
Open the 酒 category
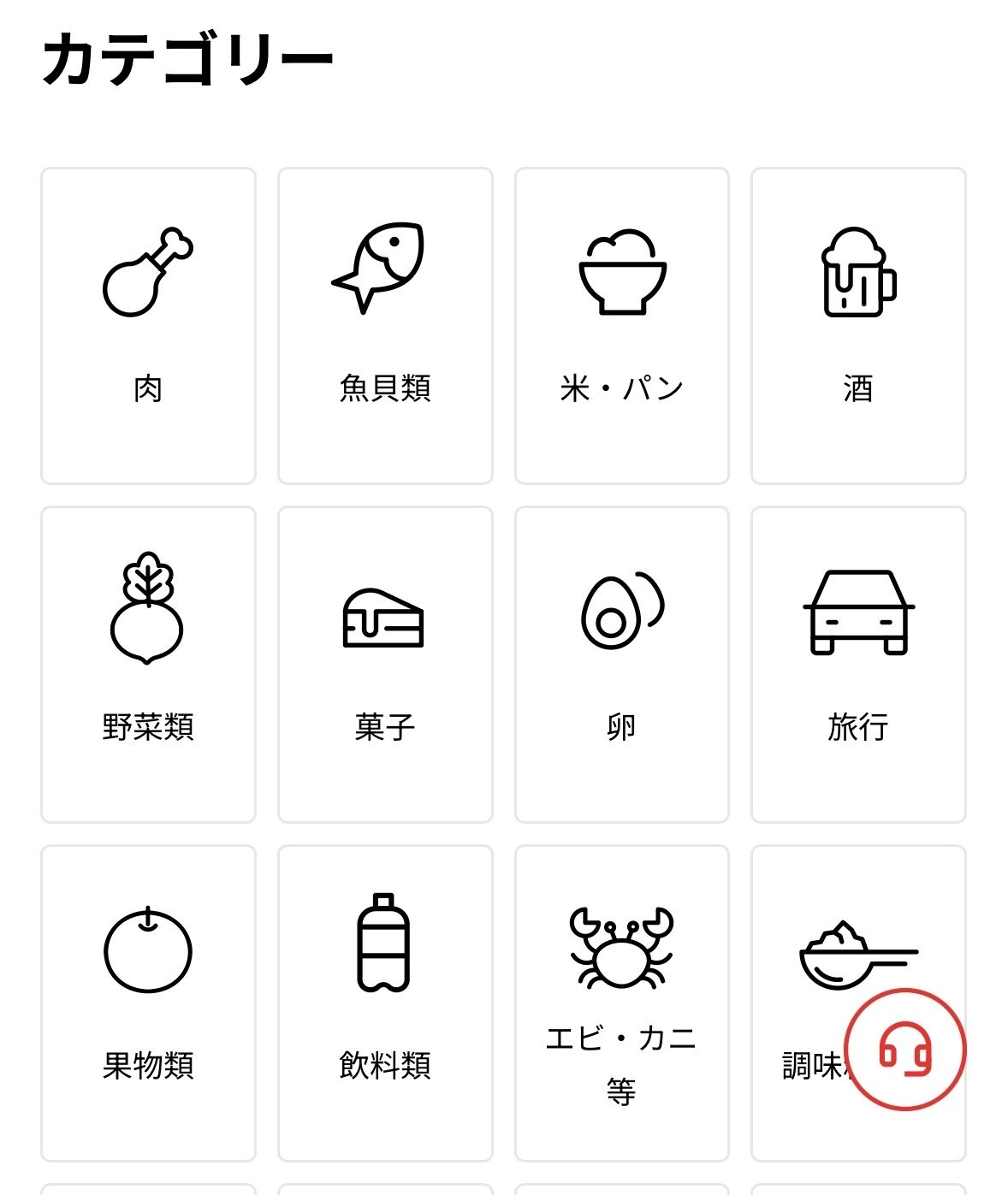[858, 326]
